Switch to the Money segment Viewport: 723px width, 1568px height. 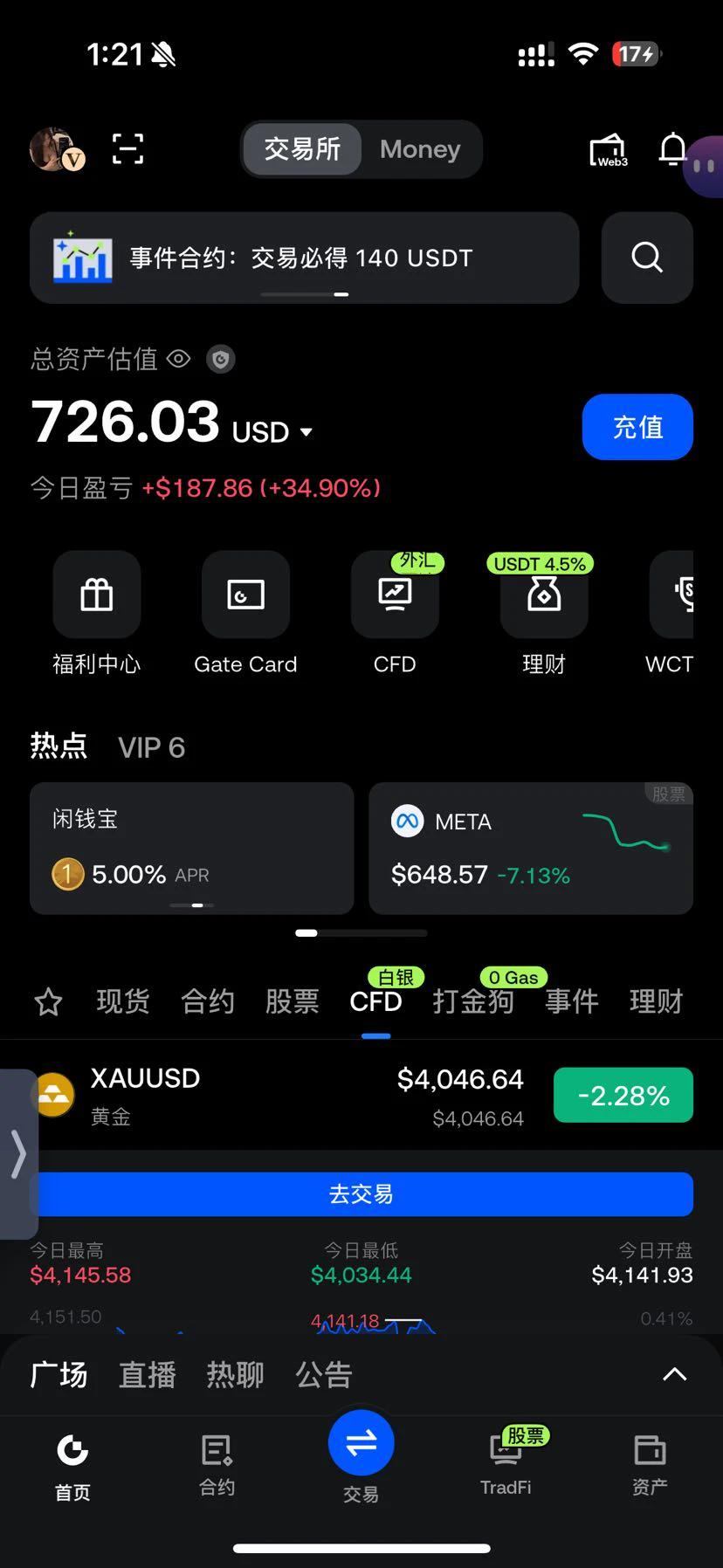coord(420,149)
